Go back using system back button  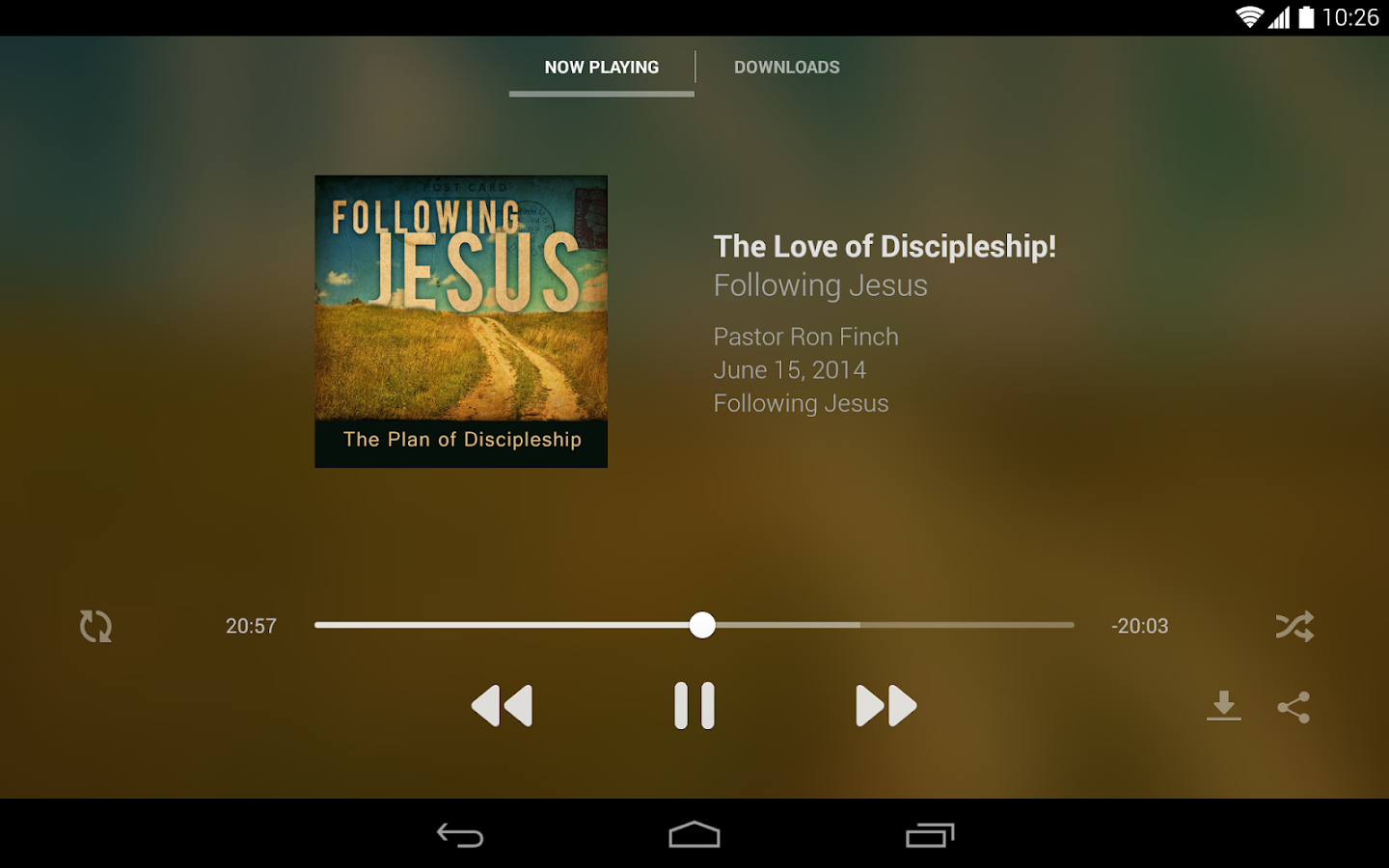[460, 834]
